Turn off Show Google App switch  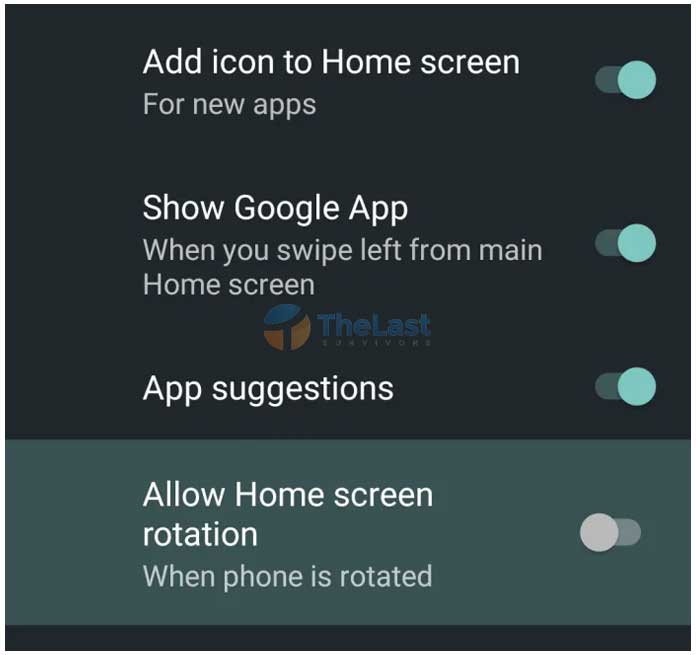click(626, 243)
